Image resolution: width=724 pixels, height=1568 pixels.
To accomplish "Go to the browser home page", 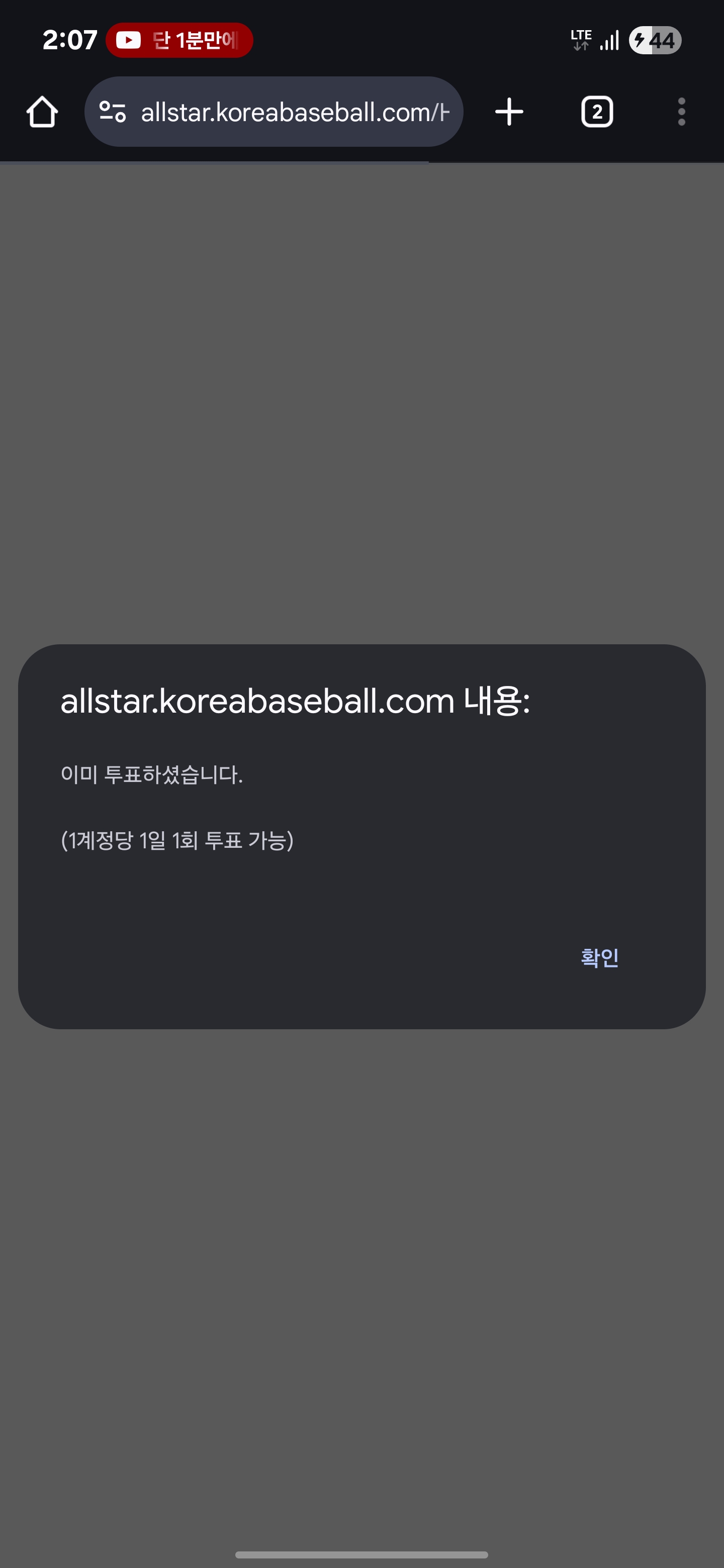I will click(x=42, y=112).
